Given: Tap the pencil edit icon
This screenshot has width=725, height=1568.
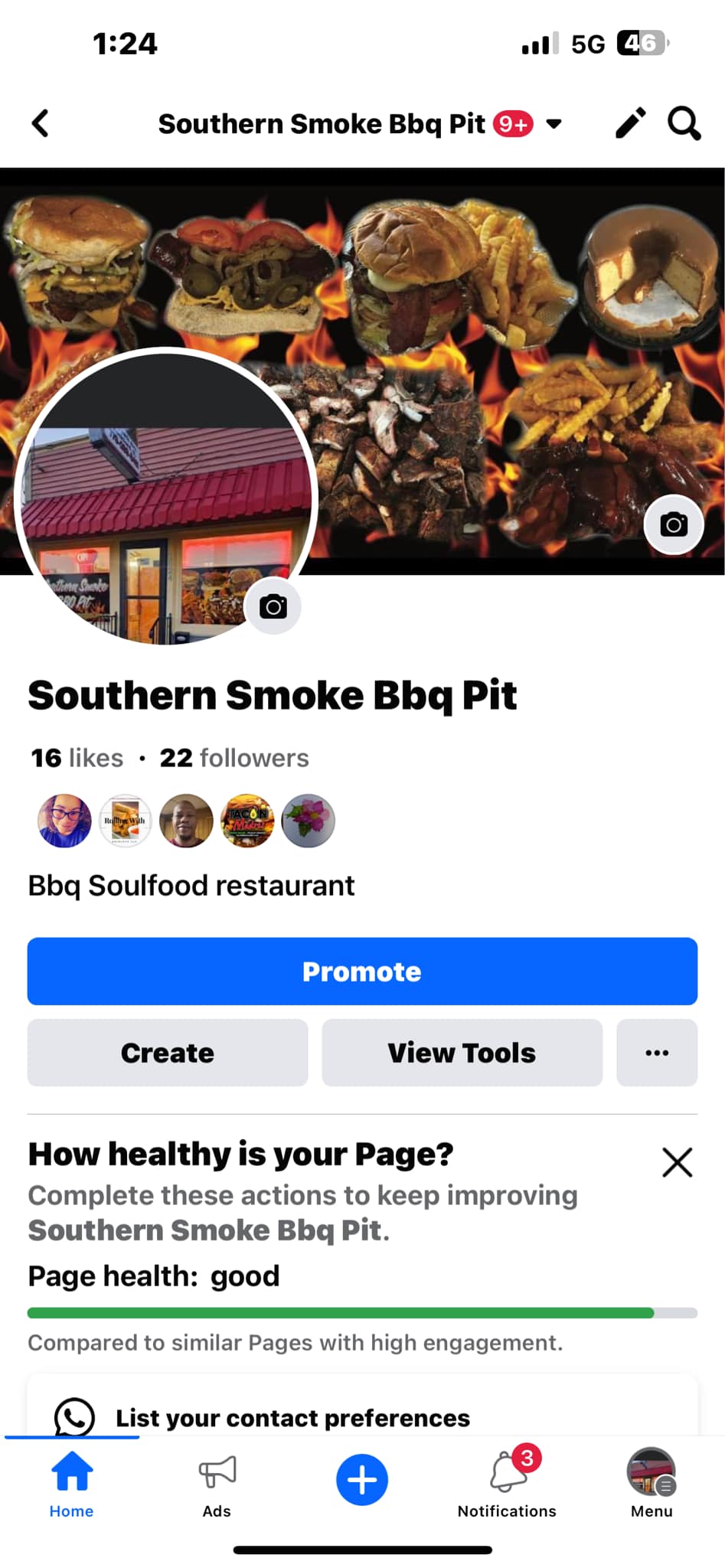Looking at the screenshot, I should pos(630,123).
